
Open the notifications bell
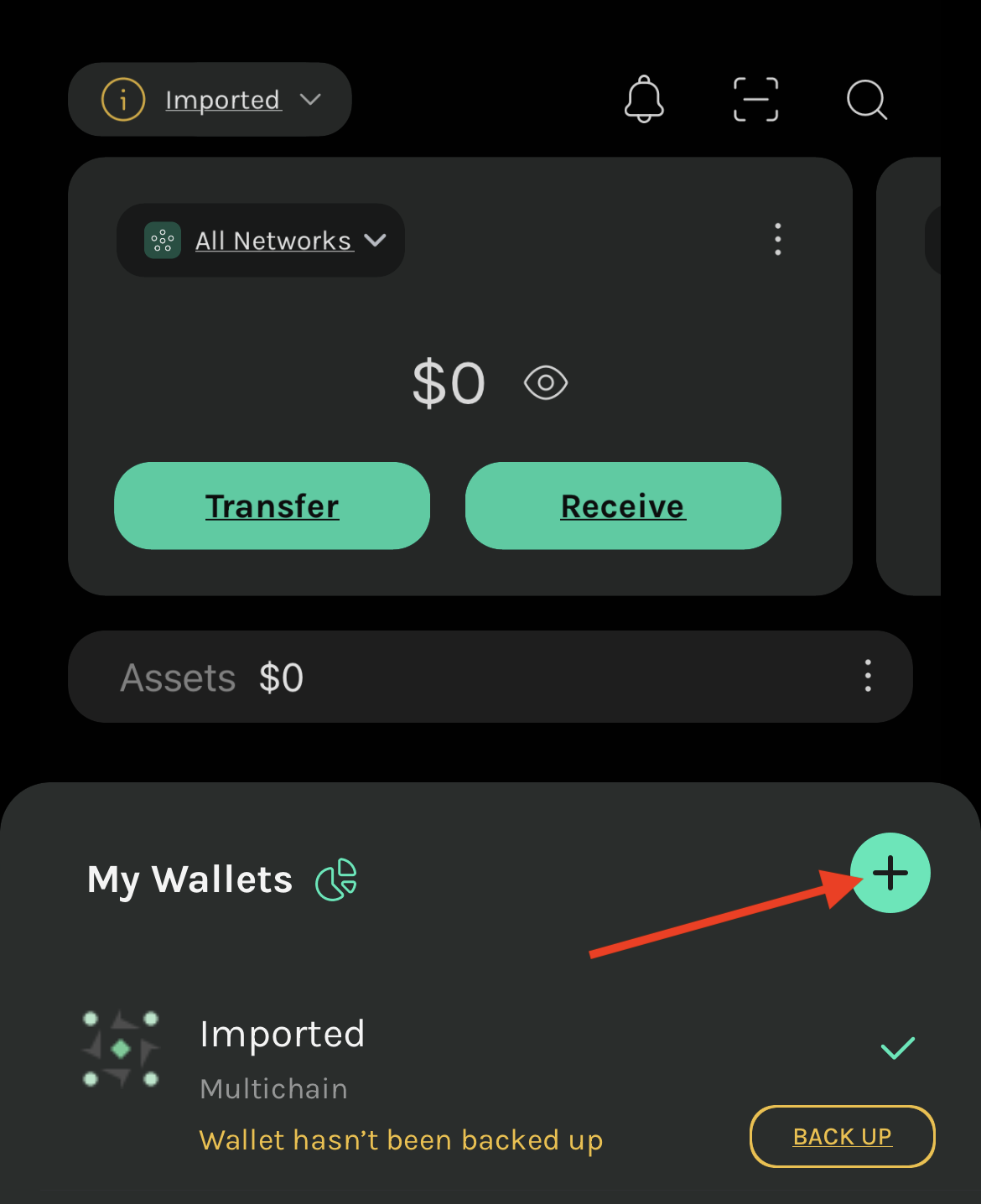(644, 100)
